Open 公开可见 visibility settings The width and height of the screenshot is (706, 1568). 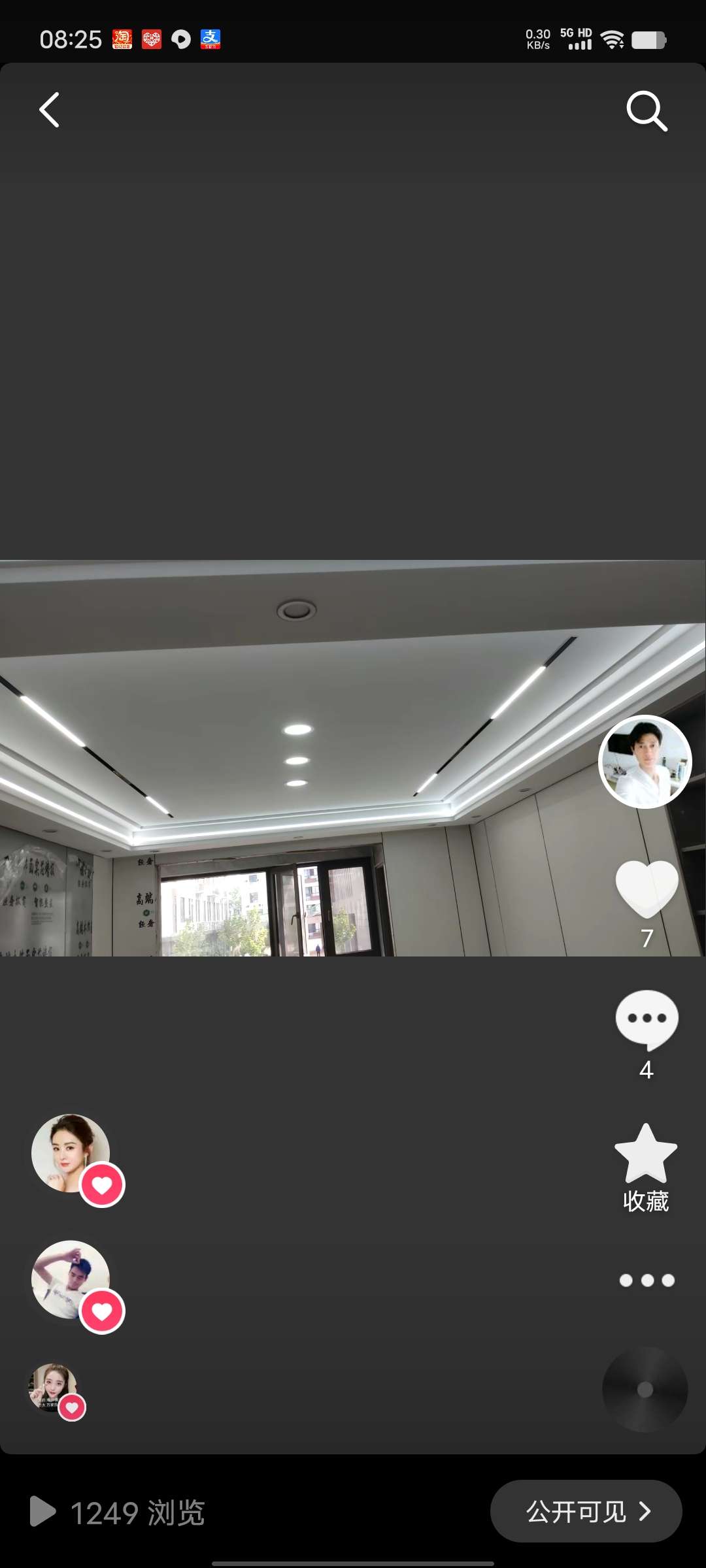pyautogui.click(x=586, y=1511)
